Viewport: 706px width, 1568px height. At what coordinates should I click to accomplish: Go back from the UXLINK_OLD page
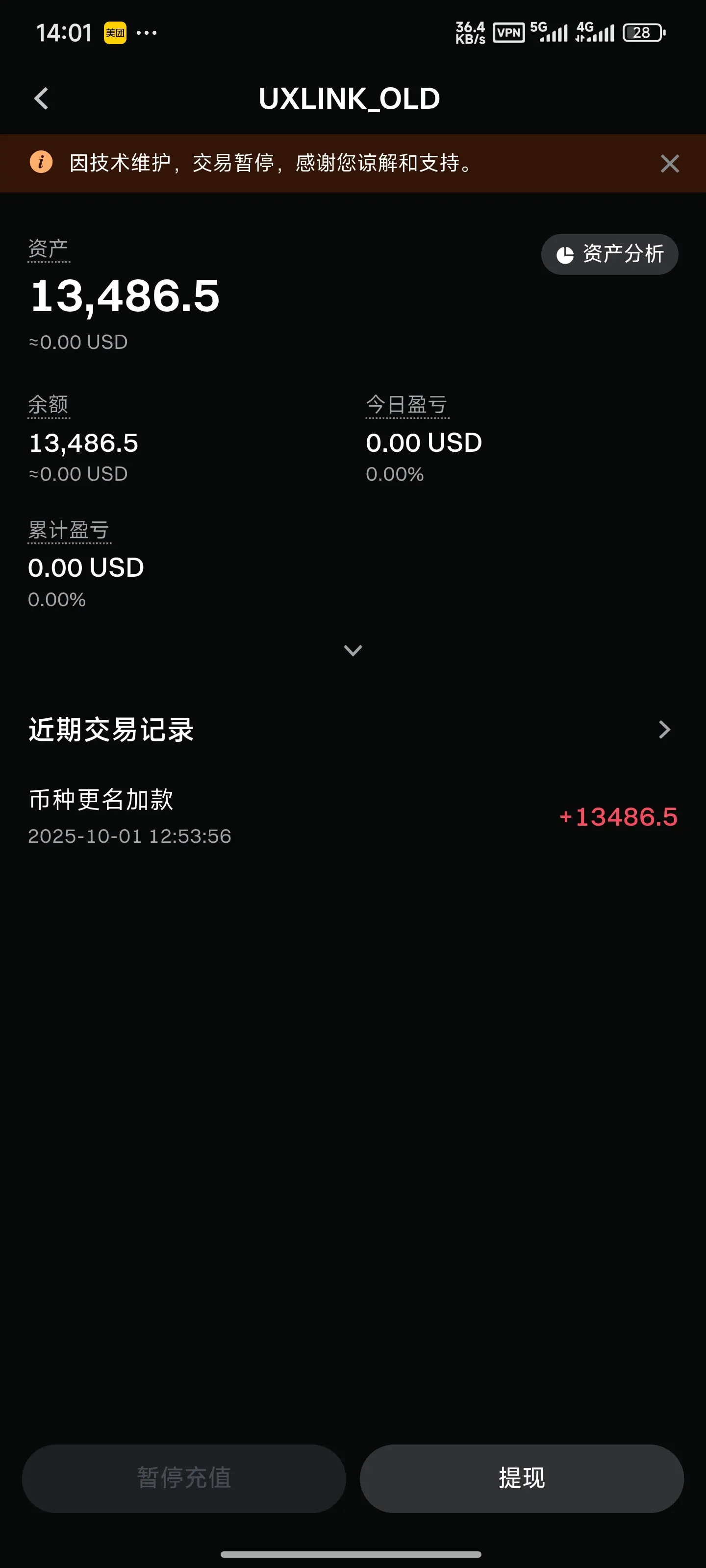[41, 98]
